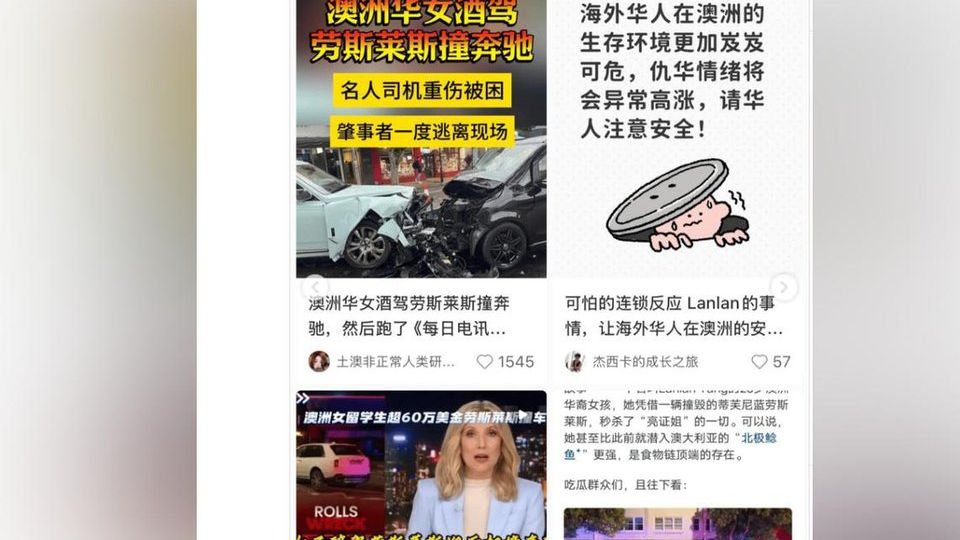
Task: Go to the previous carousel page
Action: point(314,288)
